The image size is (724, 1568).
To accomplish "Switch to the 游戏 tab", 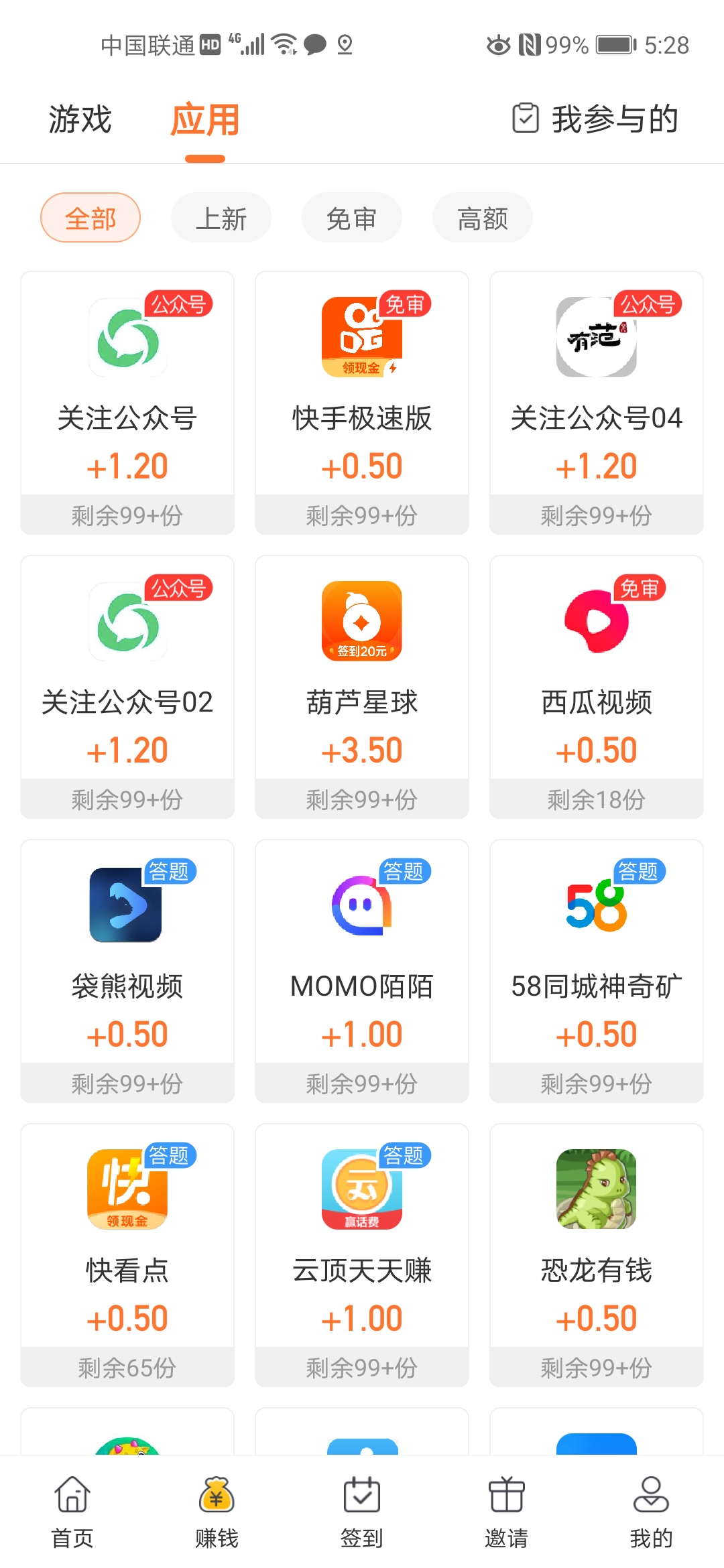I will (x=80, y=120).
